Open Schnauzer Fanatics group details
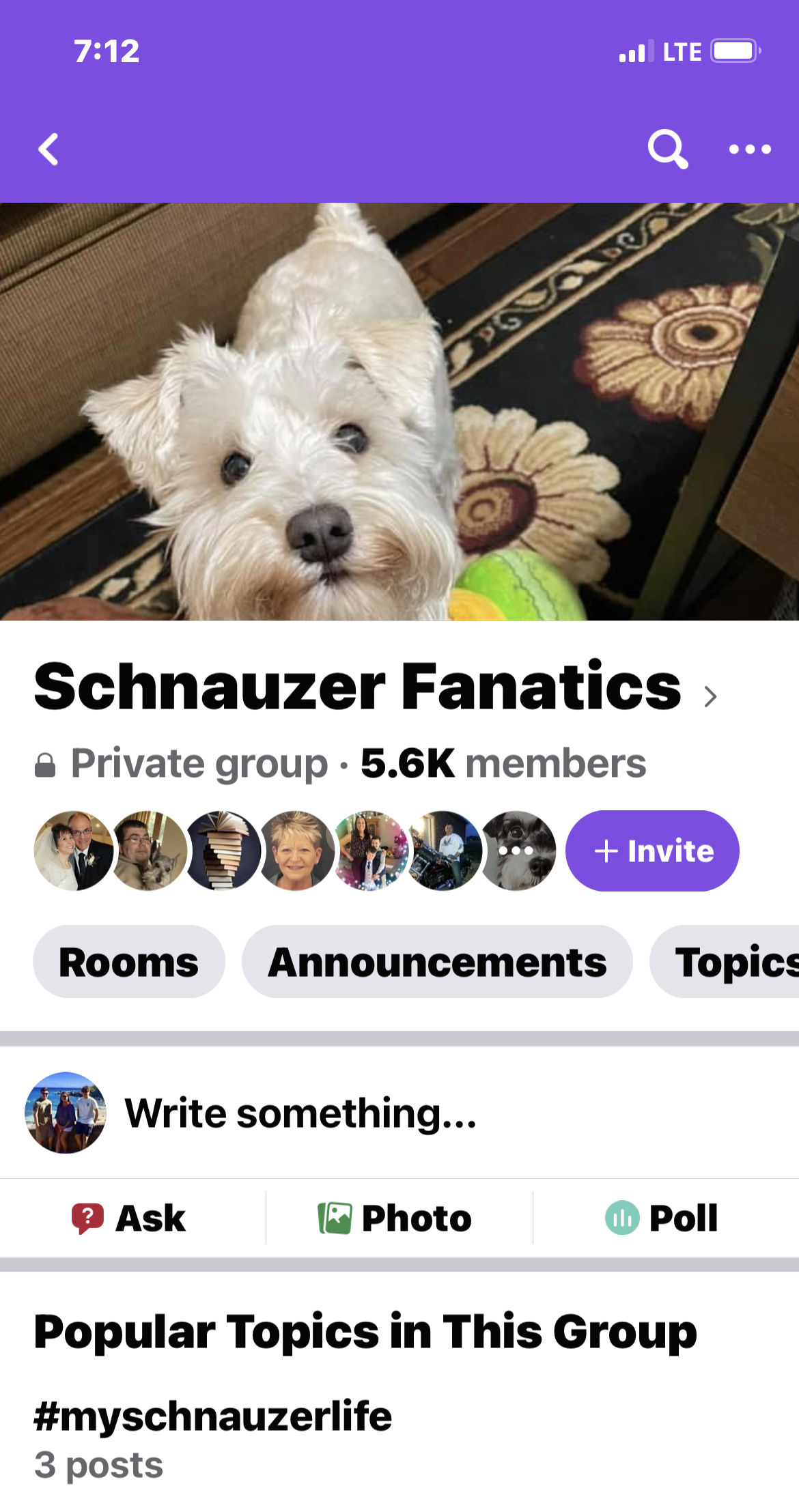799x1512 pixels. pos(375,687)
